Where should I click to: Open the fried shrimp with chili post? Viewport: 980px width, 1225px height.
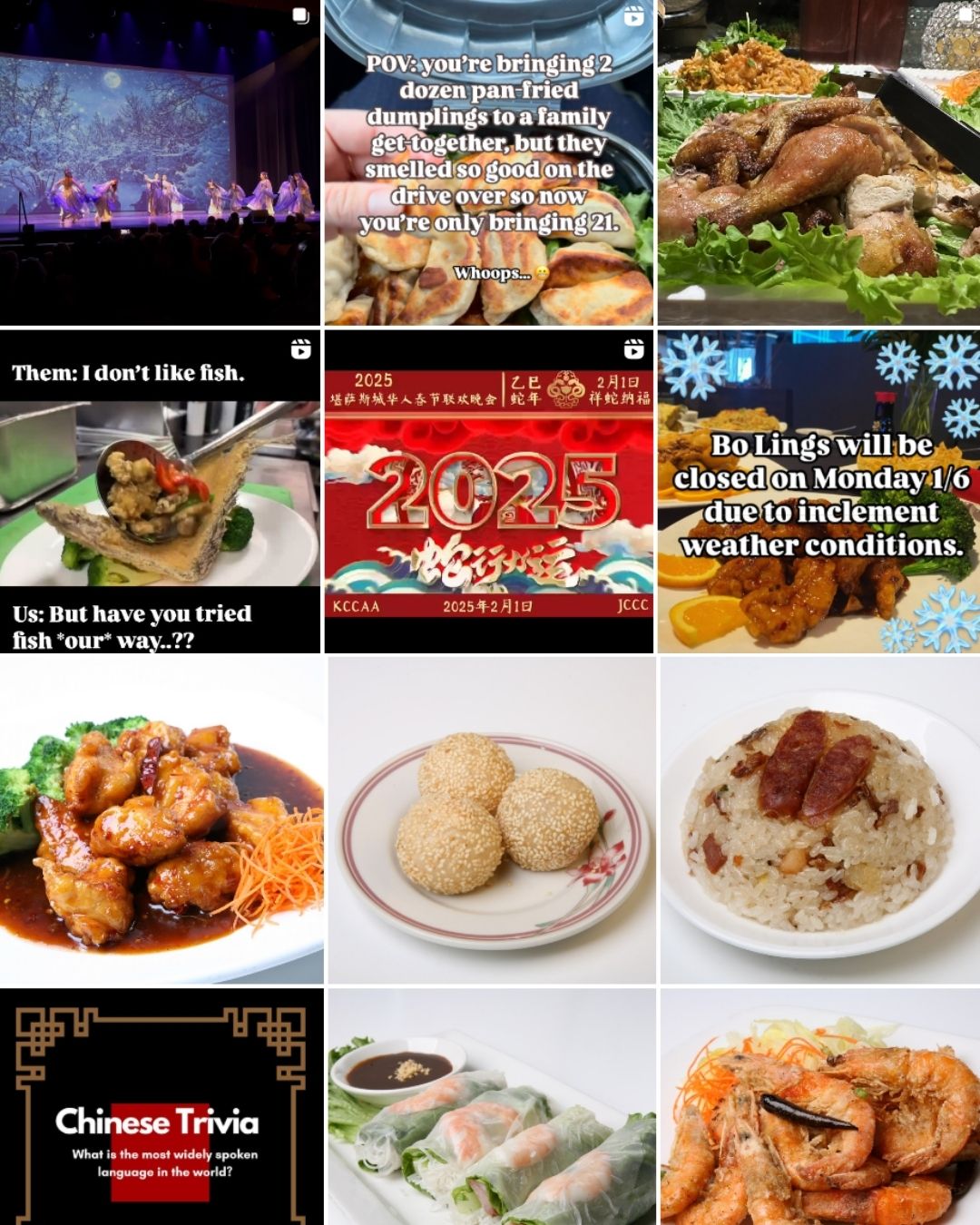coord(818,1107)
